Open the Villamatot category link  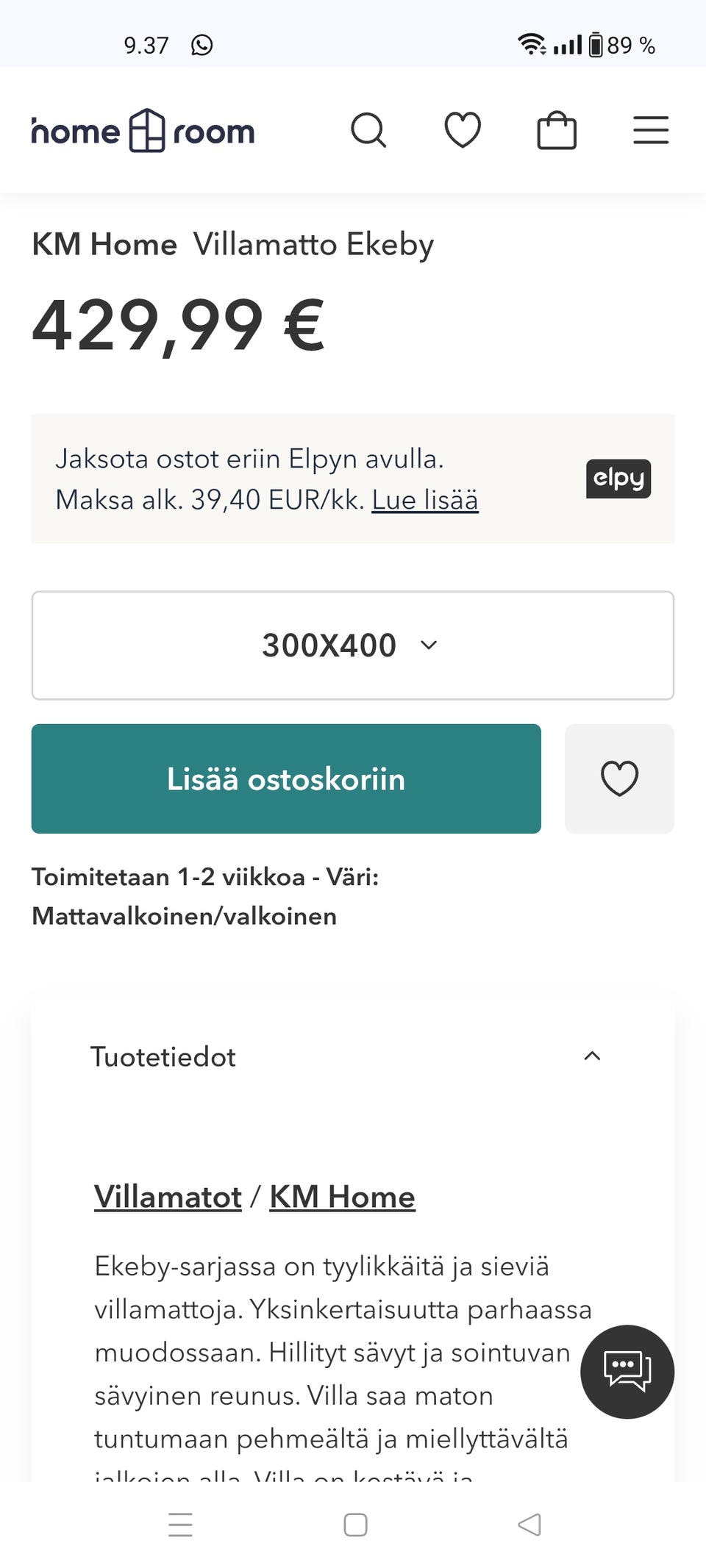coord(166,1197)
